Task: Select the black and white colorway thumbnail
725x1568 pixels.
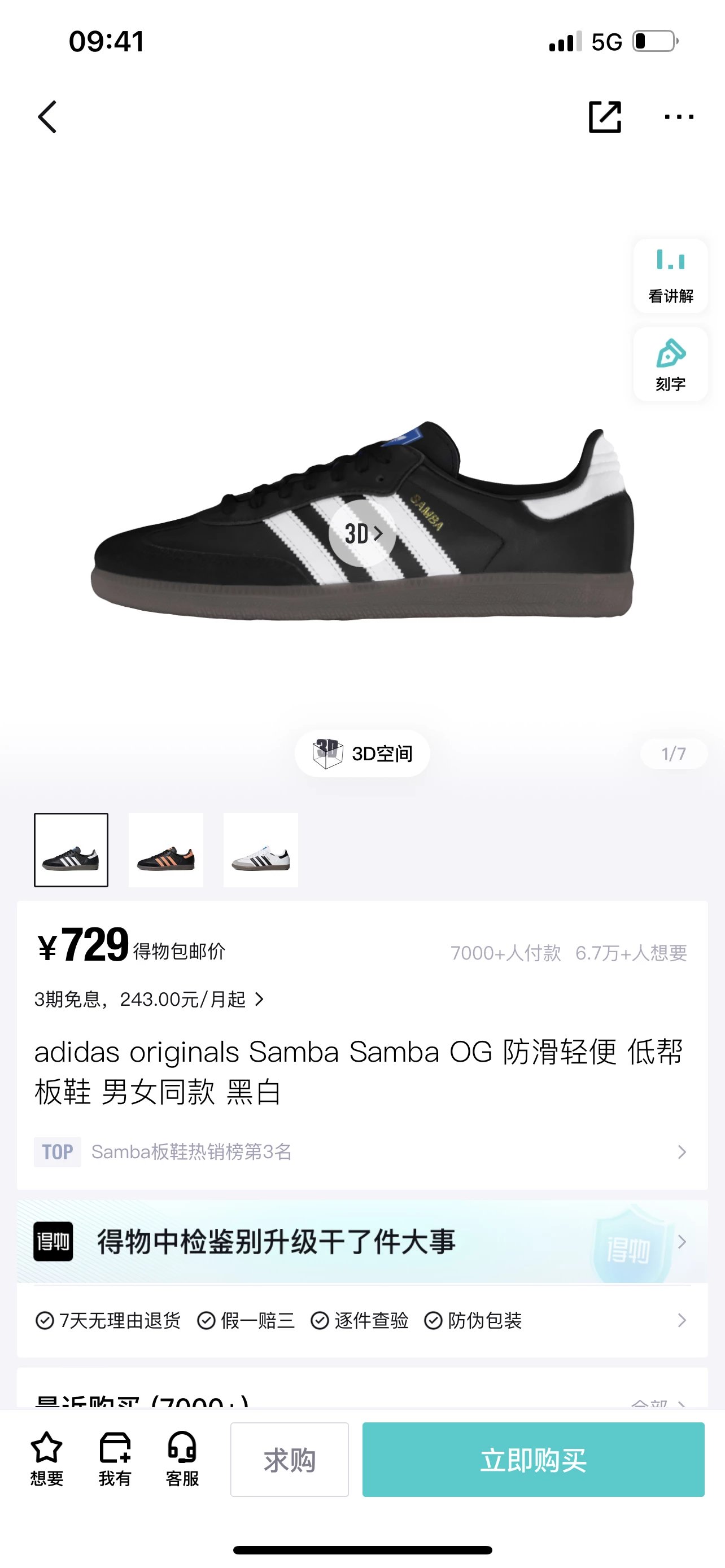Action: 71,849
